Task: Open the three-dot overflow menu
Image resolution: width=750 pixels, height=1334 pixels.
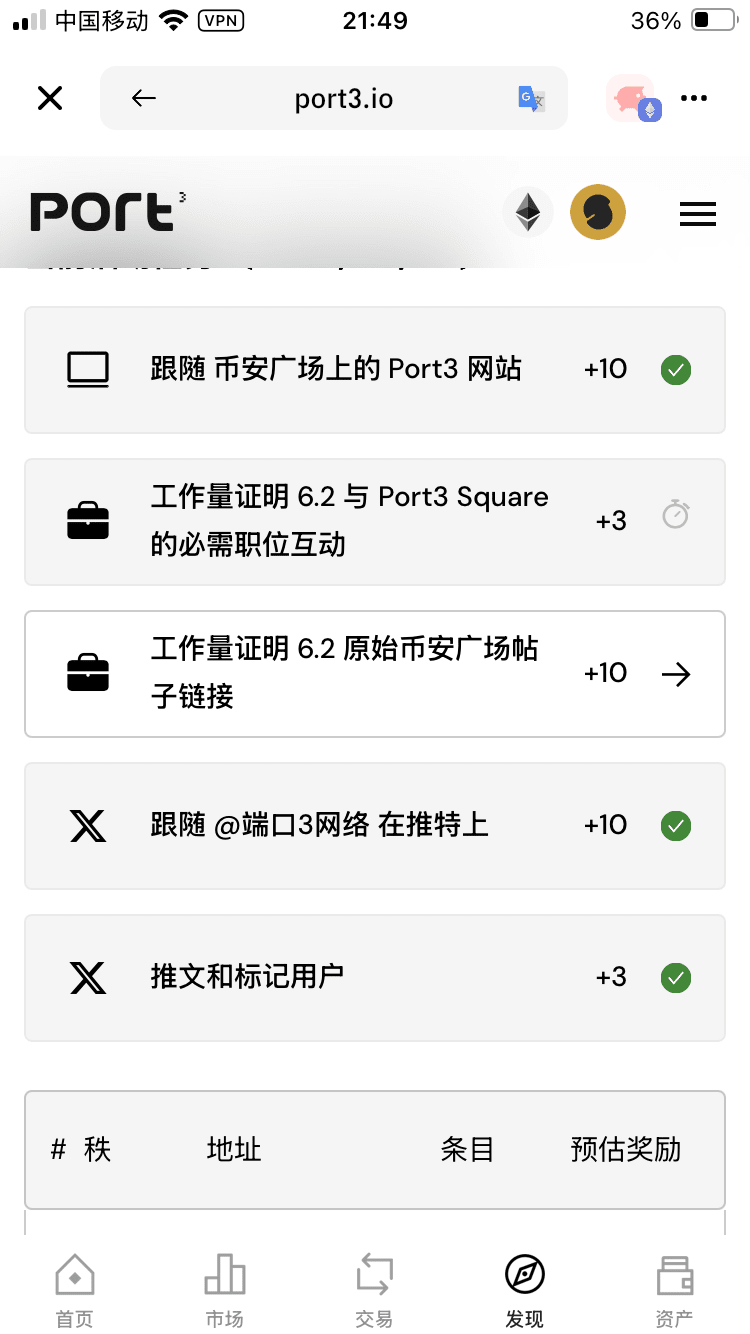Action: click(694, 98)
